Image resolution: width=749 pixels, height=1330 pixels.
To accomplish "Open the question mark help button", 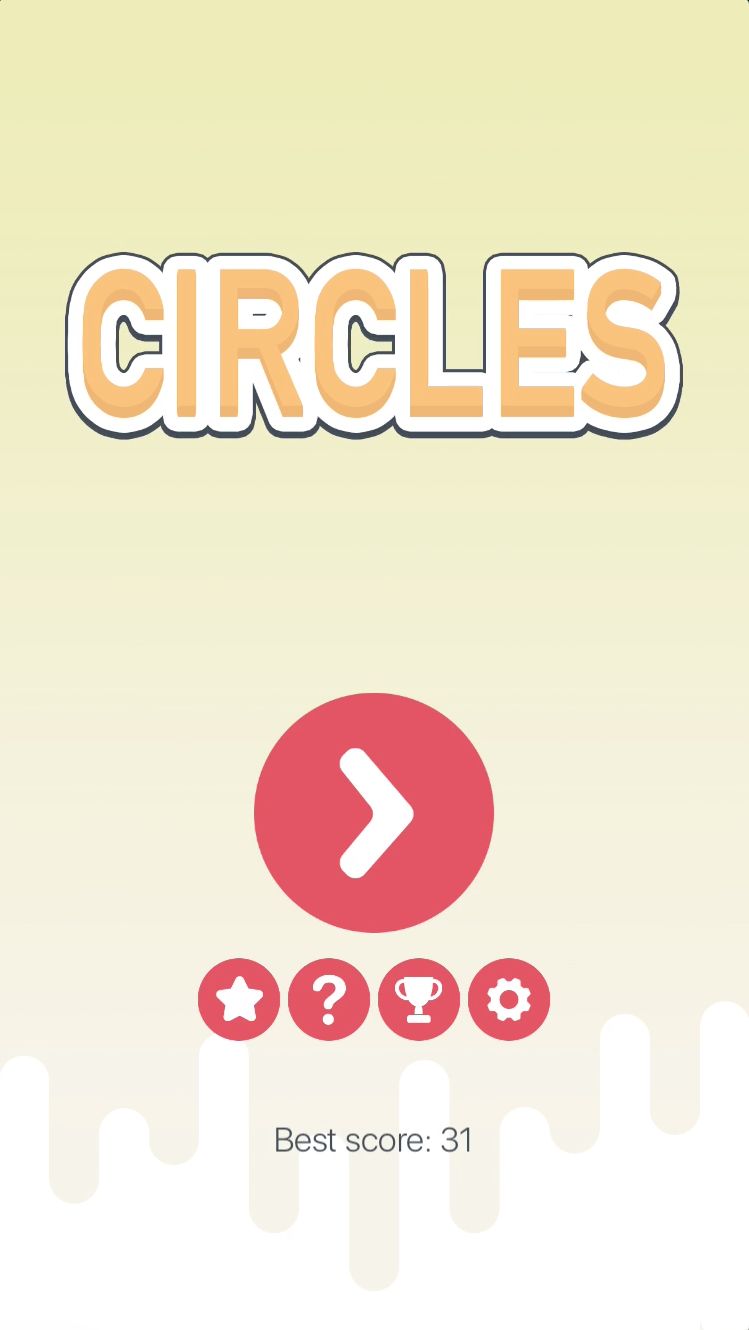I will 329,999.
